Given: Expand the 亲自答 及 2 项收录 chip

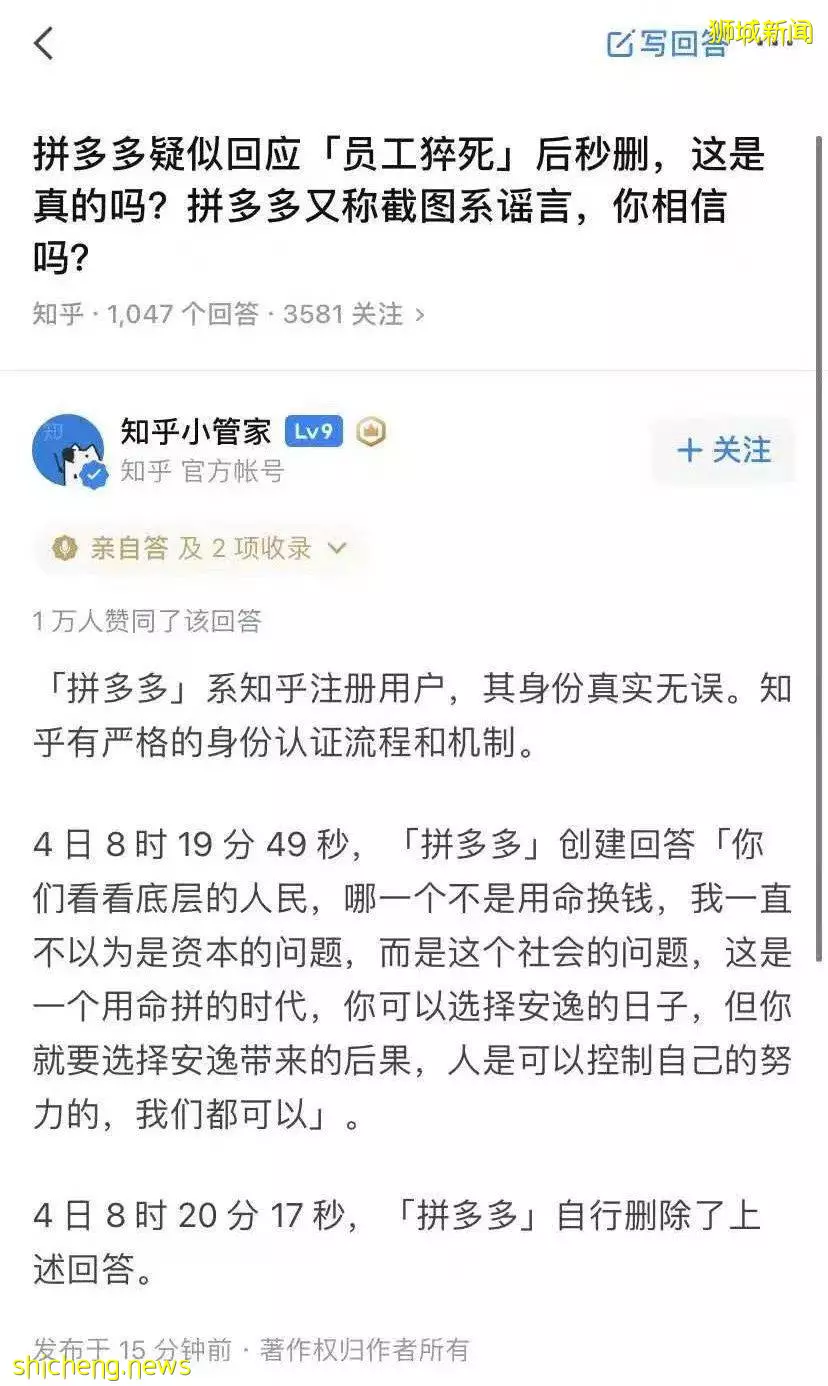Looking at the screenshot, I should [199, 548].
